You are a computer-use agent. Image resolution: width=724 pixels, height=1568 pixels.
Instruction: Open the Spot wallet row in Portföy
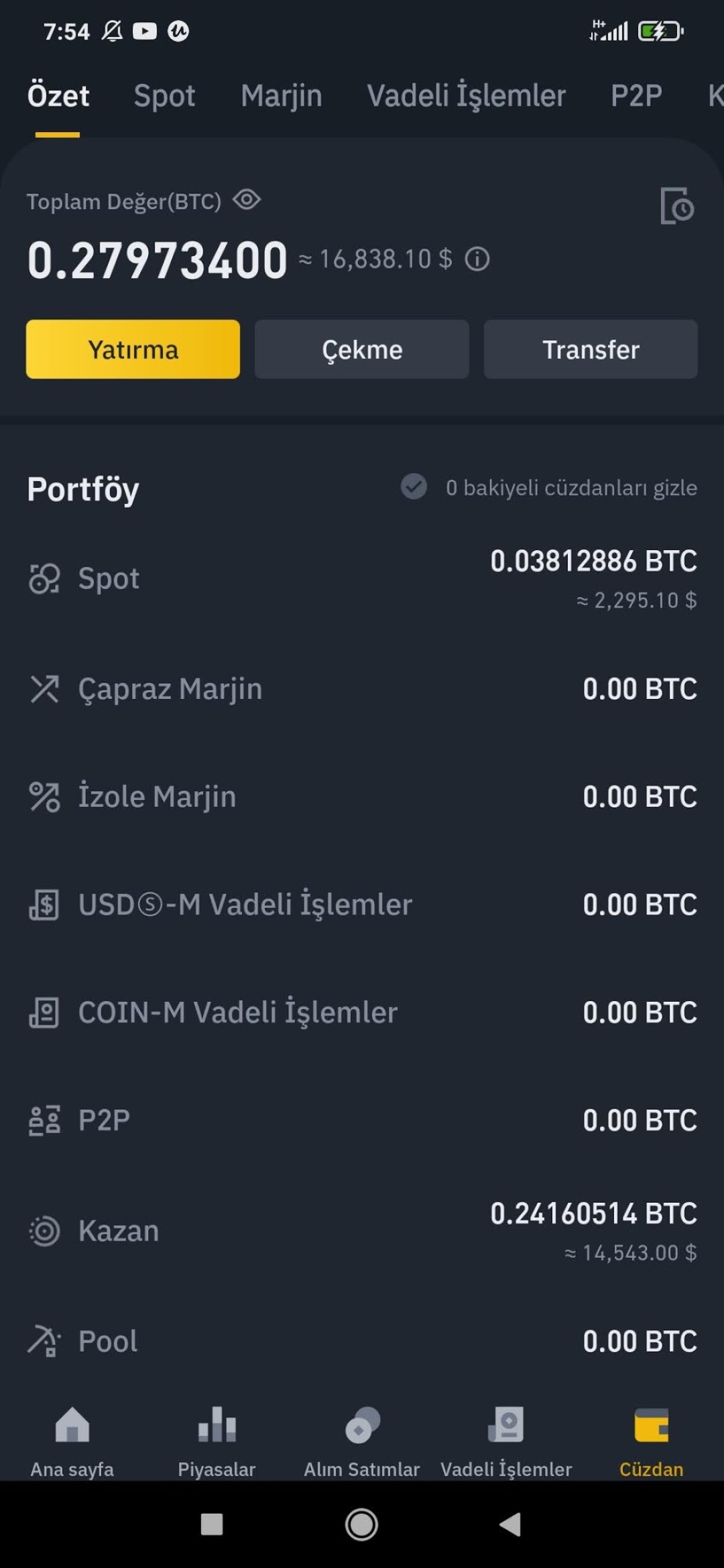pyautogui.click(x=362, y=578)
